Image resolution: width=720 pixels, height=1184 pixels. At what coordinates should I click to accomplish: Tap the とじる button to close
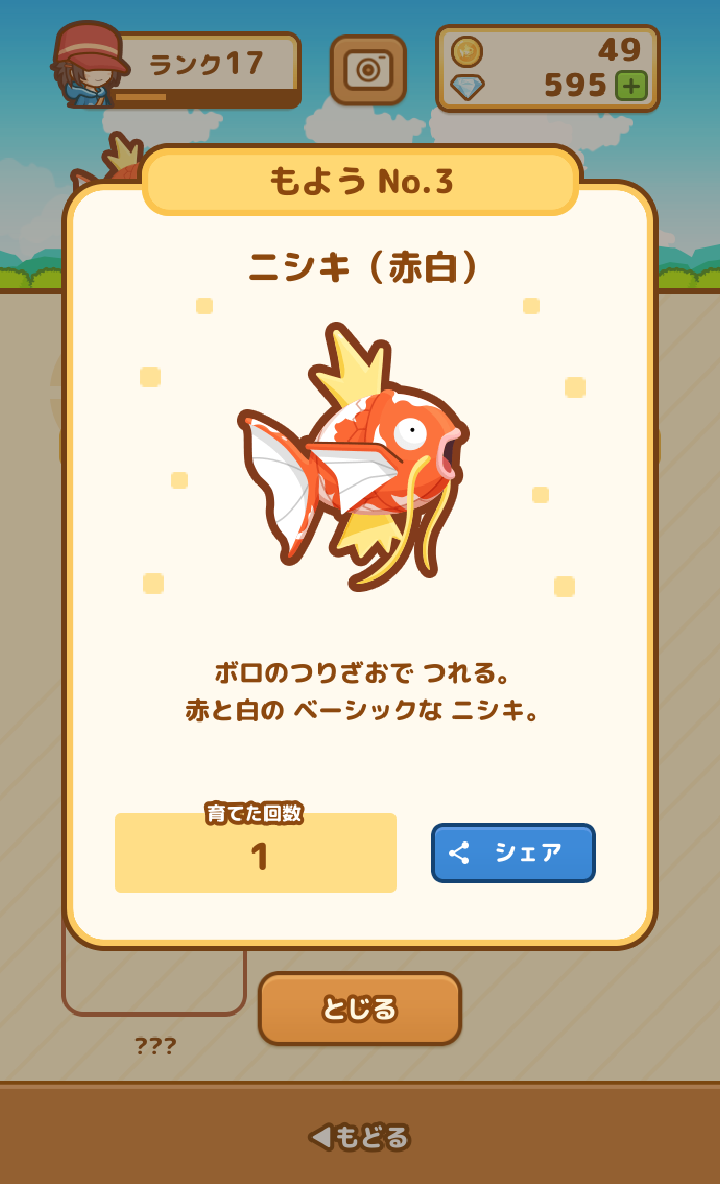coord(360,1009)
